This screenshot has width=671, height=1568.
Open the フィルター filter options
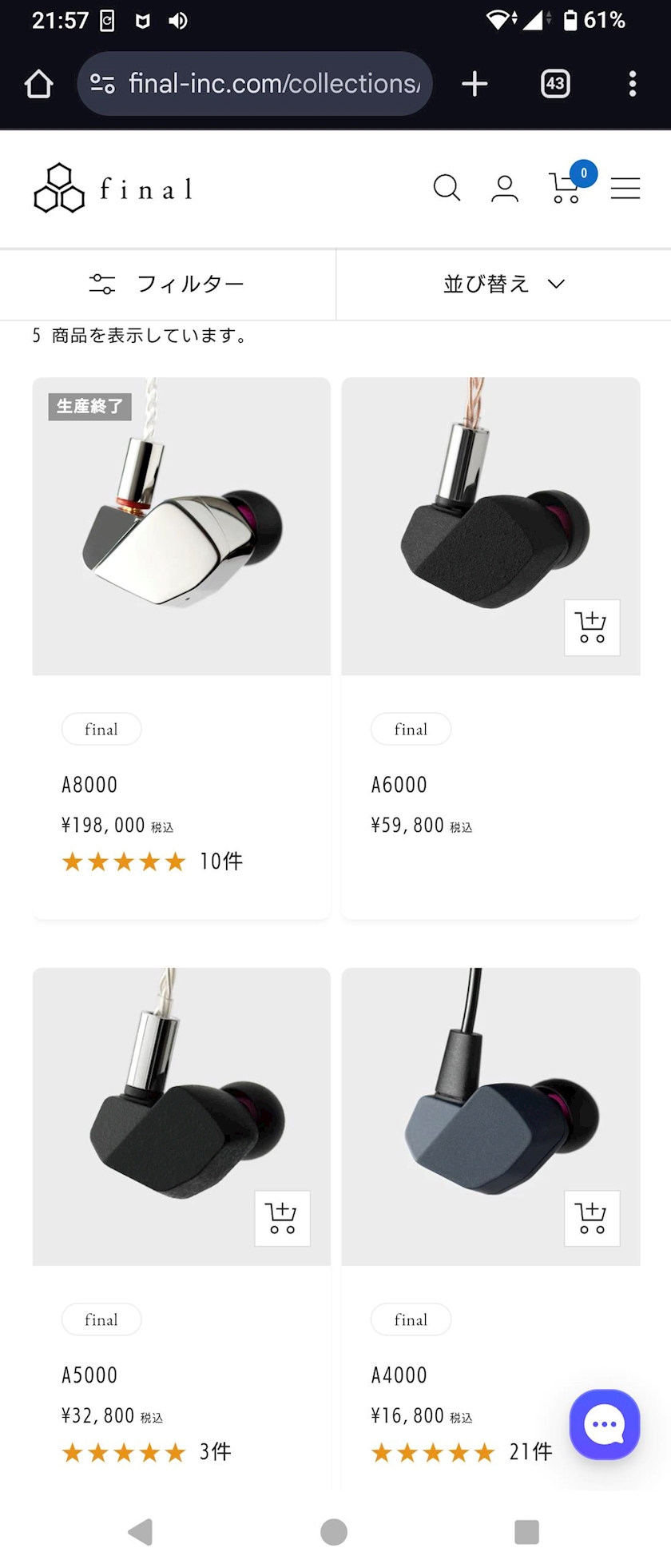(x=167, y=285)
